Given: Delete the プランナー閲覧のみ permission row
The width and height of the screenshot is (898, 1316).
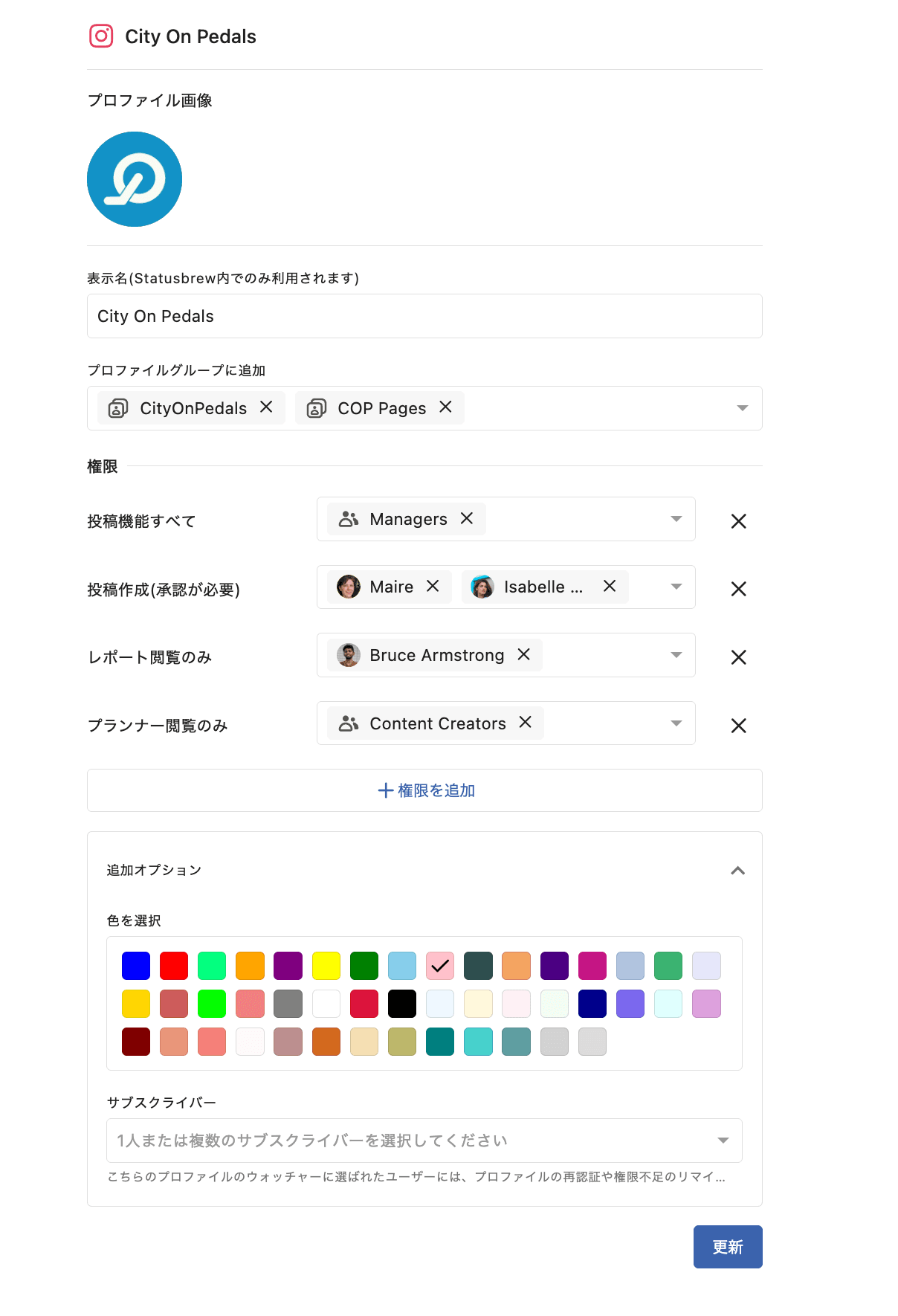Looking at the screenshot, I should pos(738,726).
